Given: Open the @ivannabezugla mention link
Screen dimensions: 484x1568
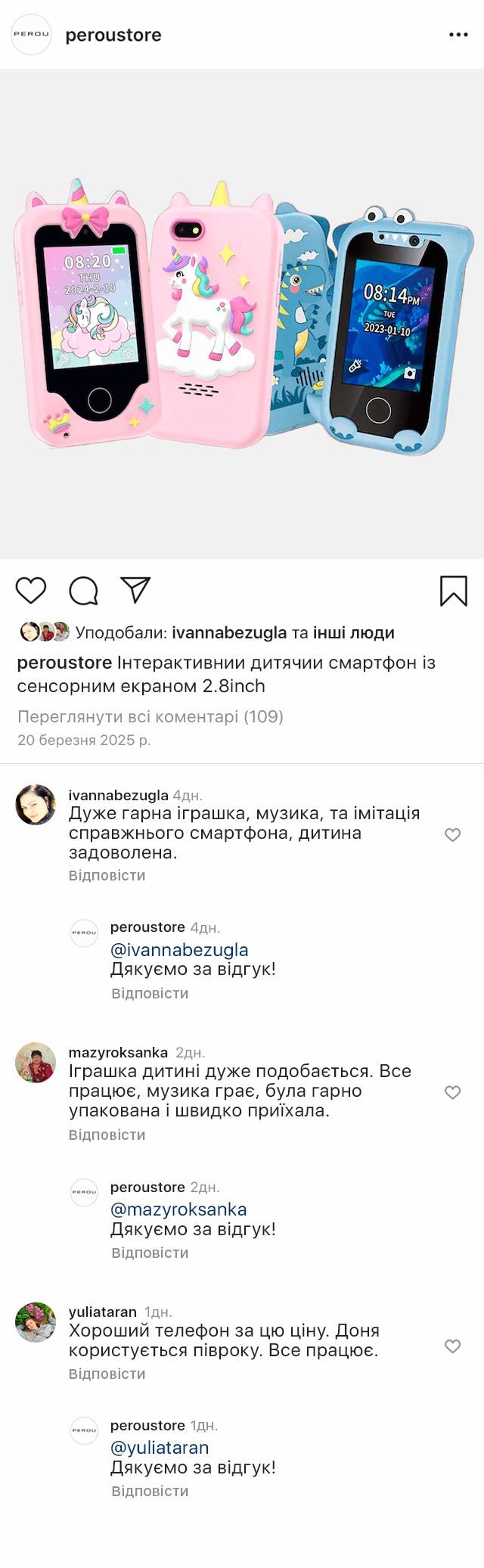Looking at the screenshot, I should (179, 950).
